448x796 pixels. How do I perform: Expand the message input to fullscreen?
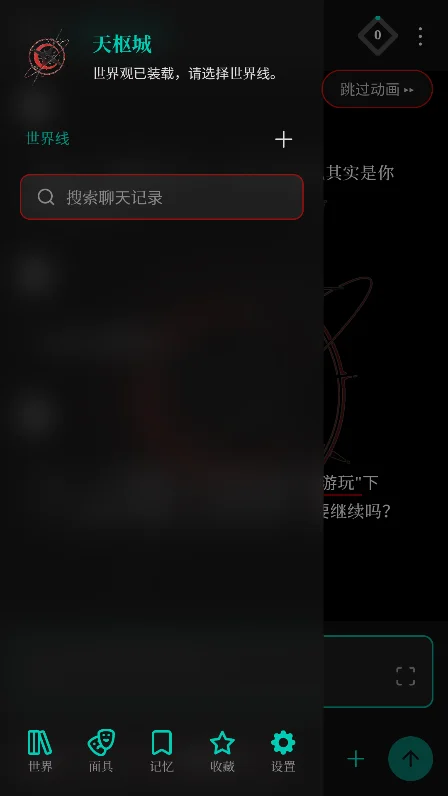click(405, 676)
